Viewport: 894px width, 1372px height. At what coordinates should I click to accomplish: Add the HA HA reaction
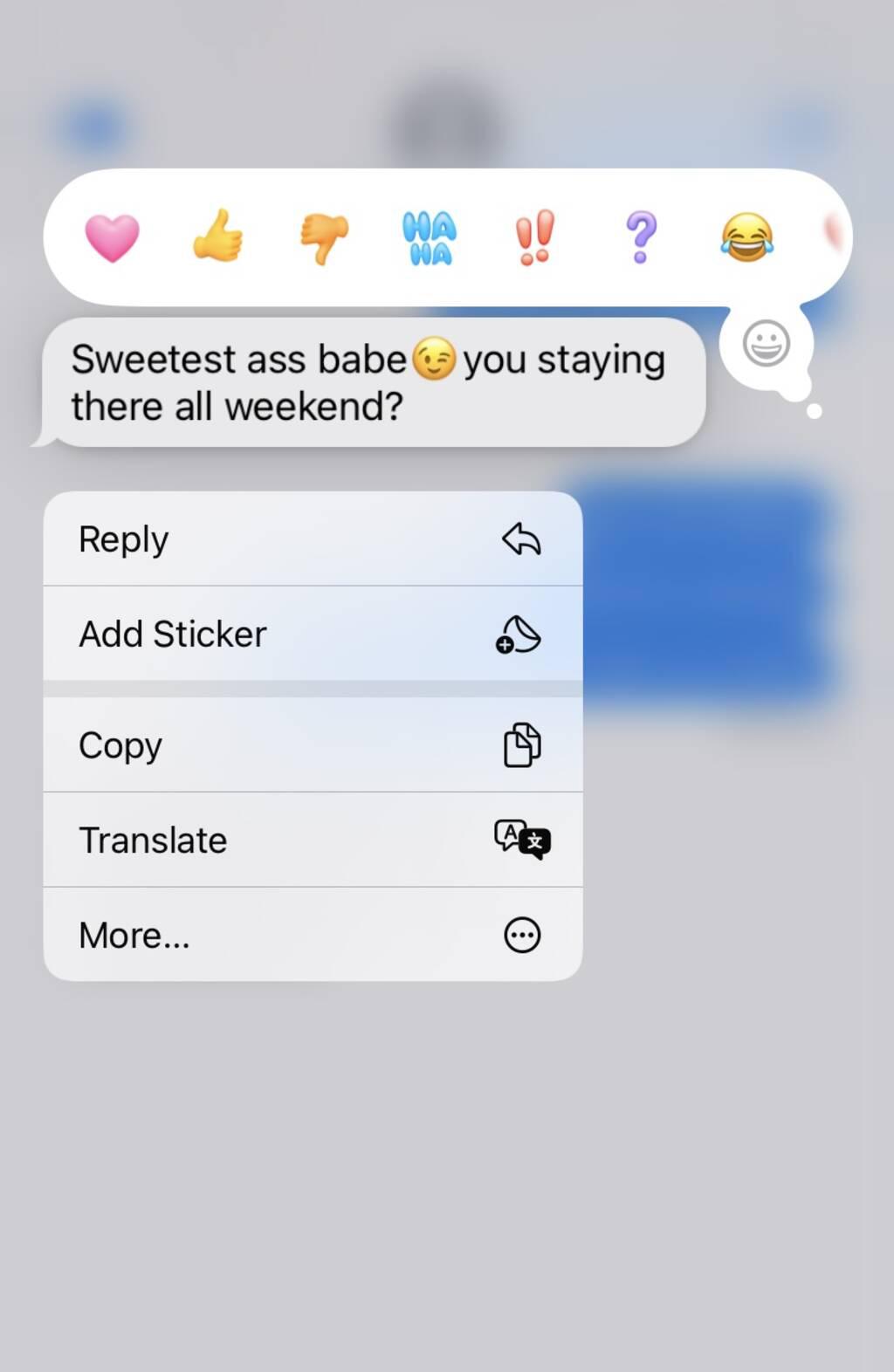[430, 237]
